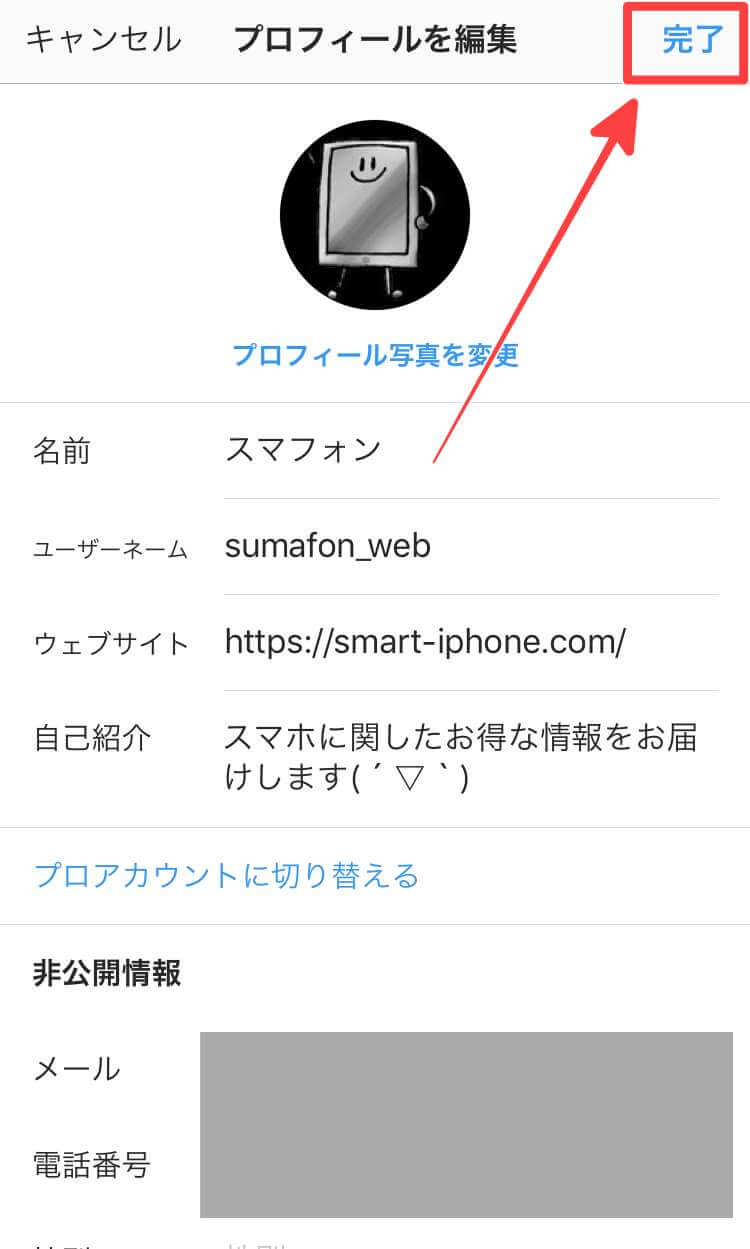Tap プロフィール写真を変更 link
The height and width of the screenshot is (1249, 750).
click(375, 355)
